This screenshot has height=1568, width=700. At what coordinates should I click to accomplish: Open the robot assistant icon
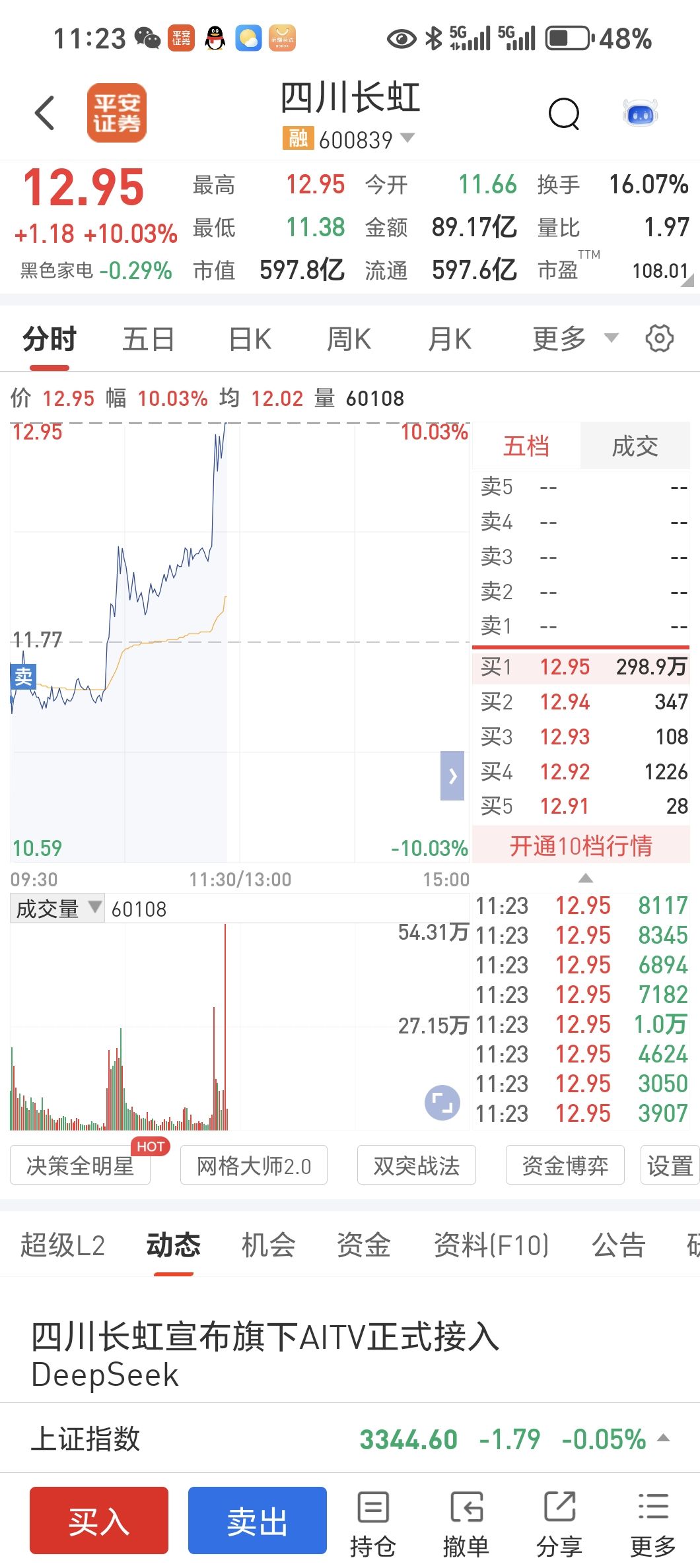[x=641, y=114]
